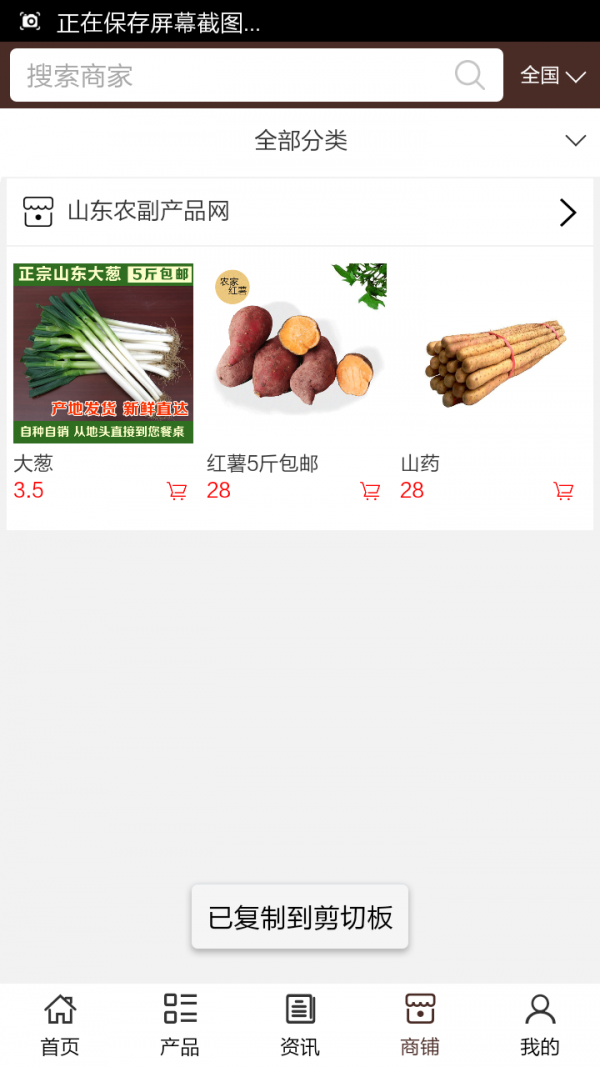Add 红薯5斤包邮 to the cart
The height and width of the screenshot is (1067, 600).
370,491
